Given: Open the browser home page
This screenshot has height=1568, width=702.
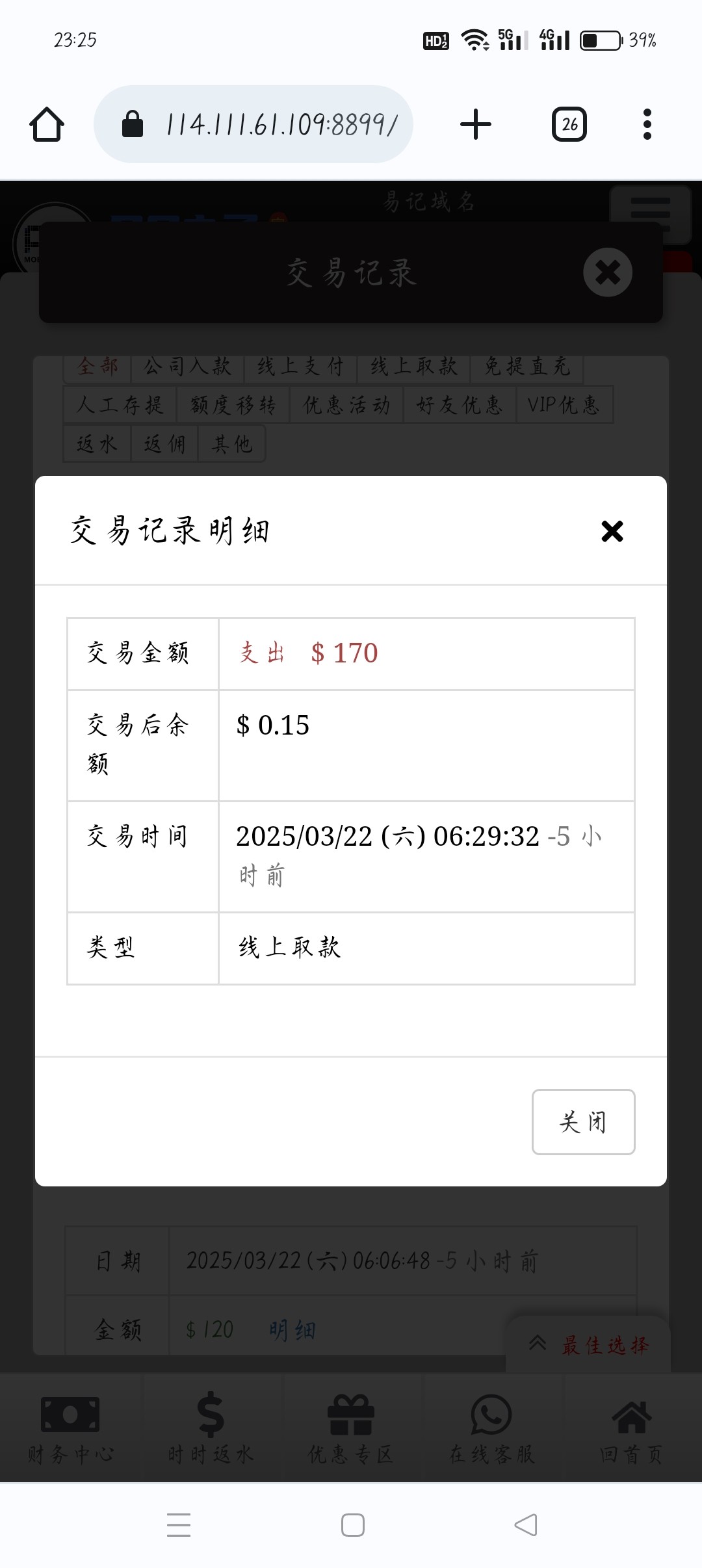Looking at the screenshot, I should pos(47,124).
